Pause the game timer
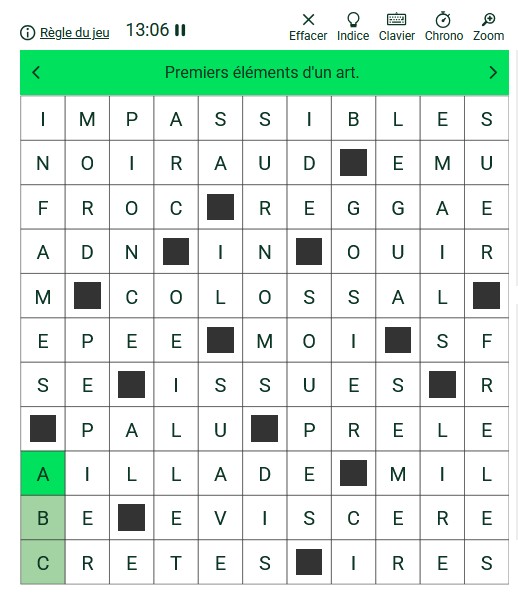The height and width of the screenshot is (597, 518). 180,30
